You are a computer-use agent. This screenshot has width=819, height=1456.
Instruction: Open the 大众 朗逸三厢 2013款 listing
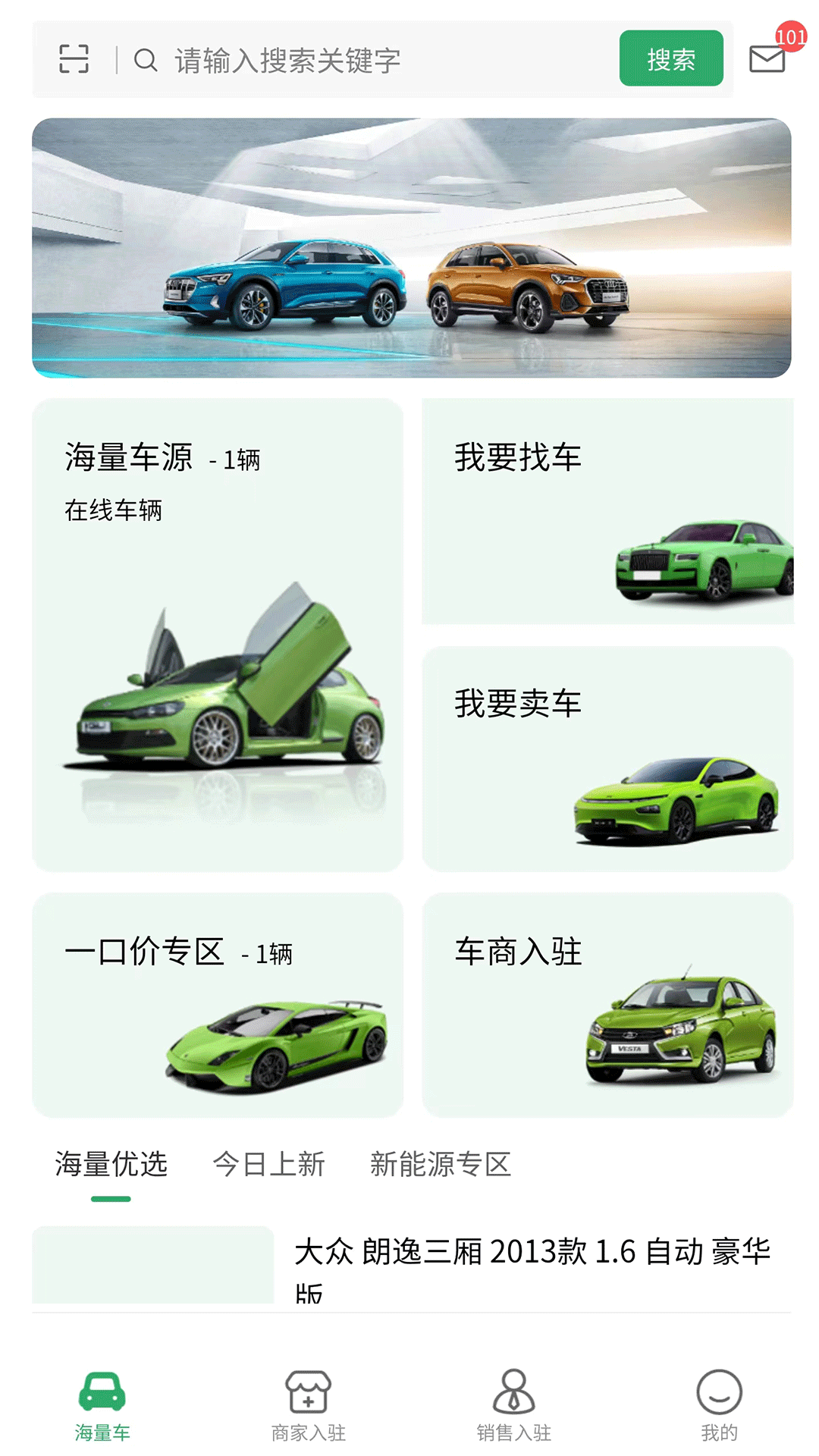[531, 1263]
